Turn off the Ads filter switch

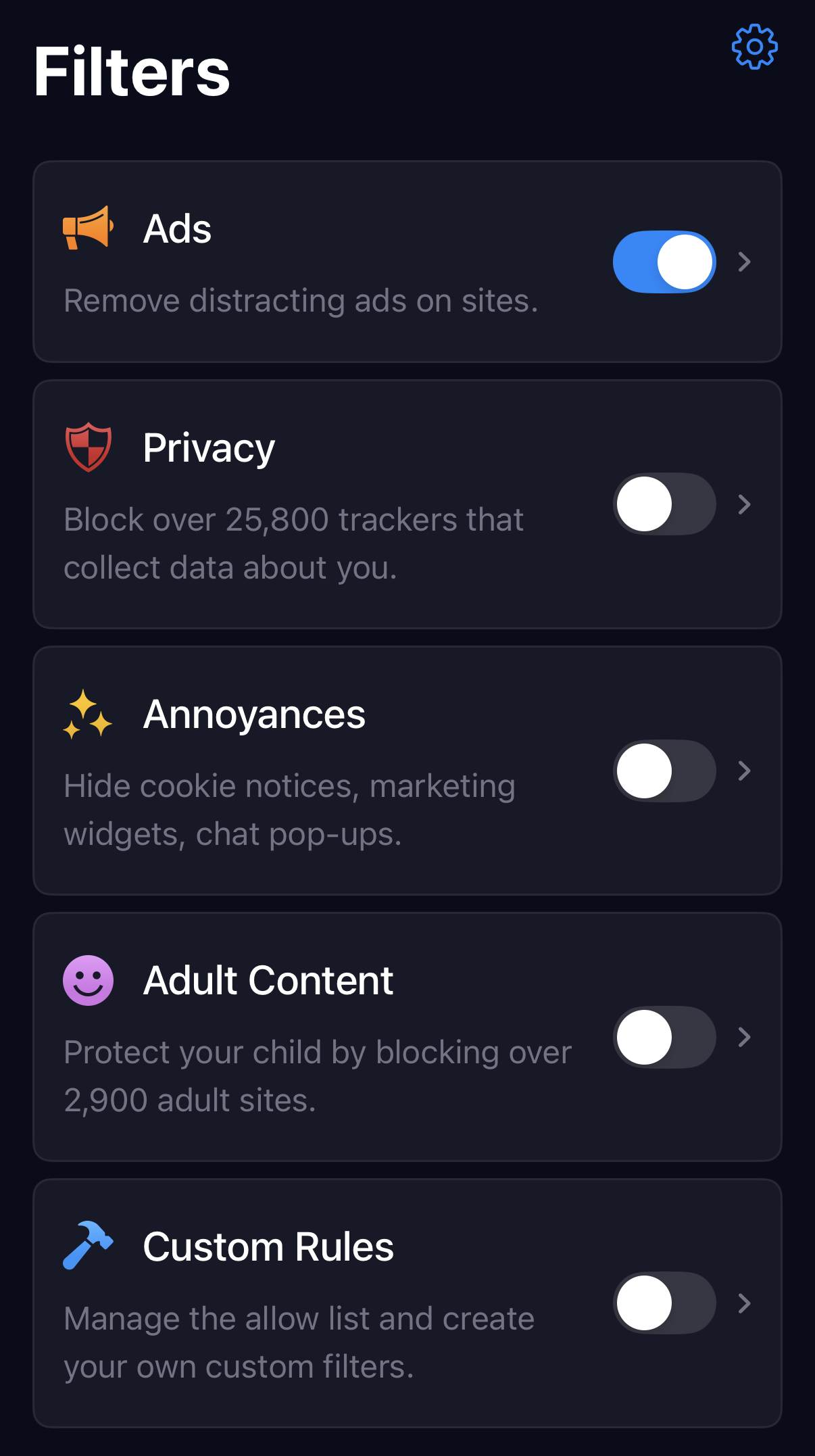(x=664, y=262)
